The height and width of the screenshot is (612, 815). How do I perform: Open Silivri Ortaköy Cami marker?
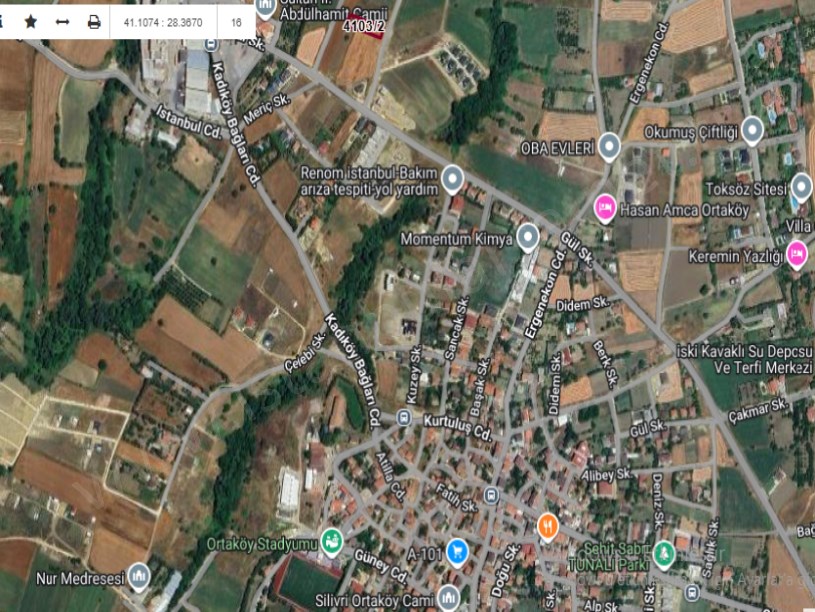pyautogui.click(x=447, y=598)
